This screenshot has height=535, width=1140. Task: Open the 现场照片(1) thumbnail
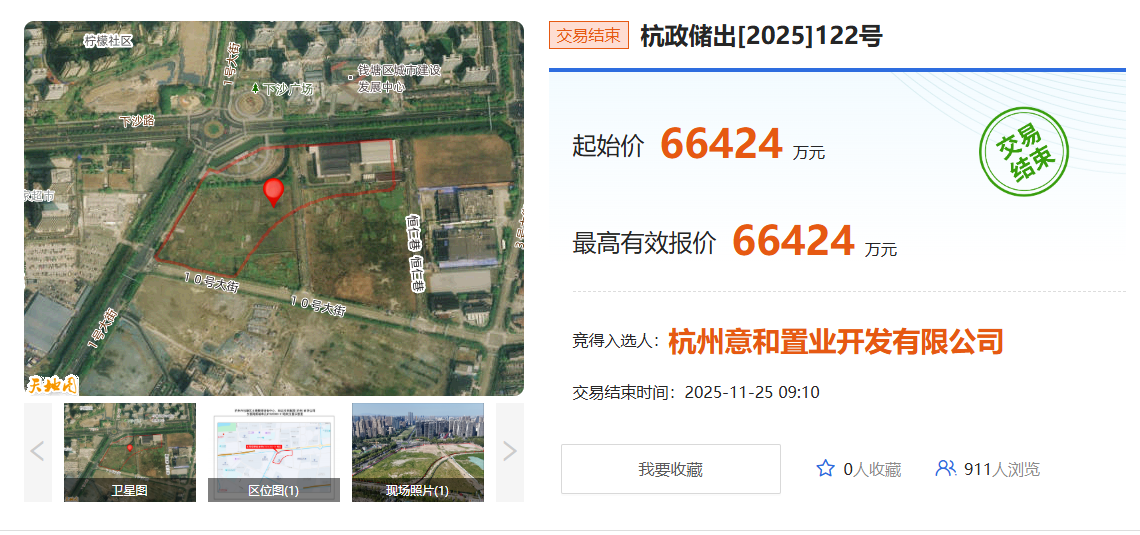click(418, 452)
